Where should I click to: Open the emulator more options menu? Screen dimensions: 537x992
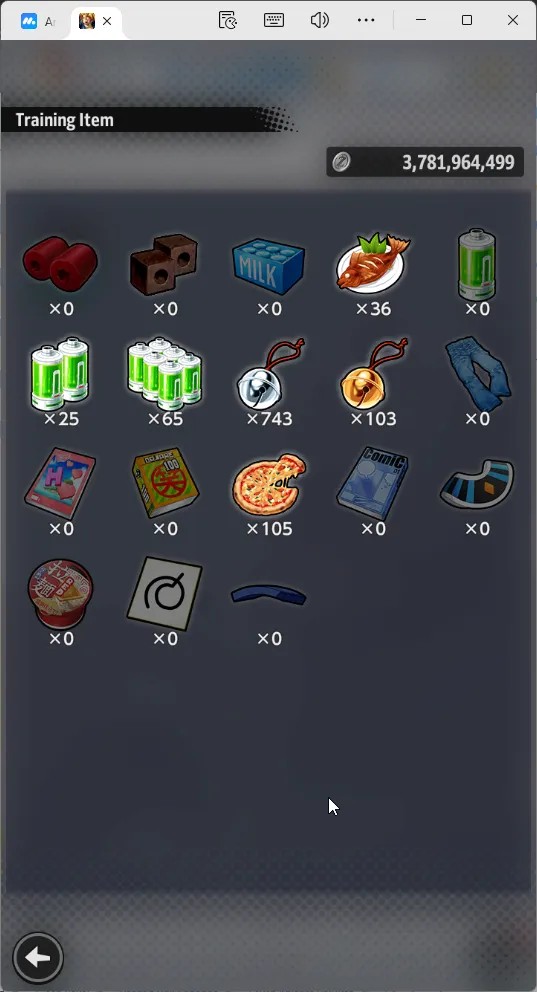(366, 20)
